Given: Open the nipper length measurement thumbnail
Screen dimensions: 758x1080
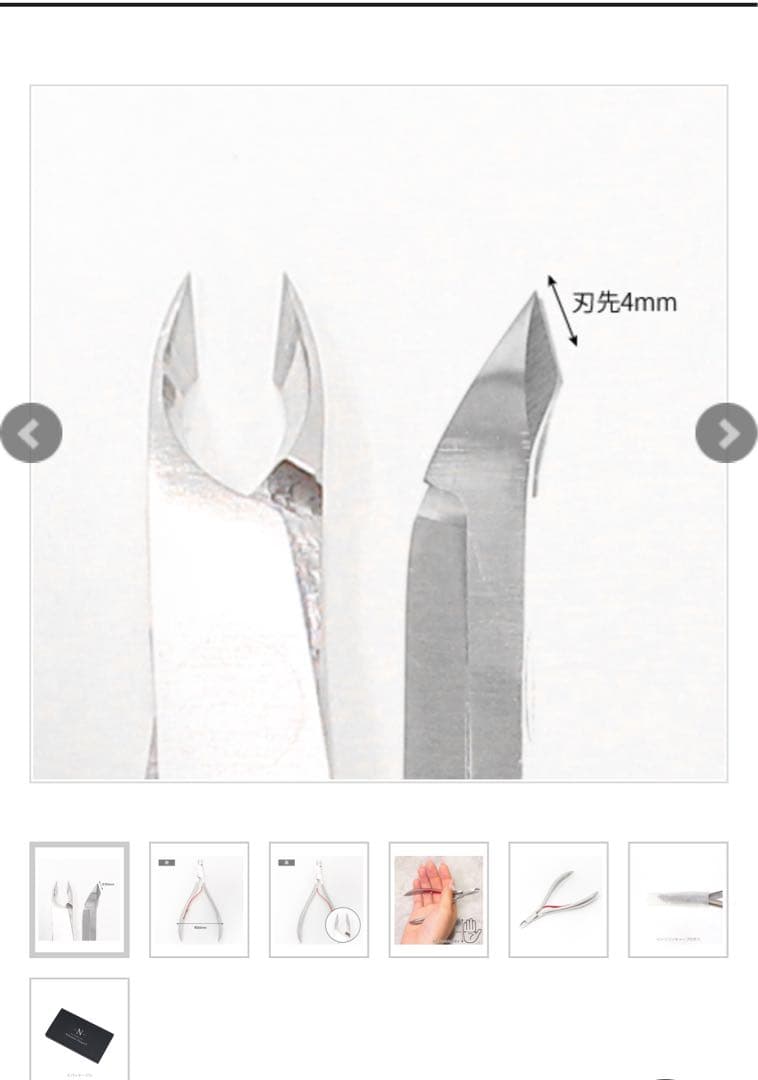Looking at the screenshot, I should point(199,899).
